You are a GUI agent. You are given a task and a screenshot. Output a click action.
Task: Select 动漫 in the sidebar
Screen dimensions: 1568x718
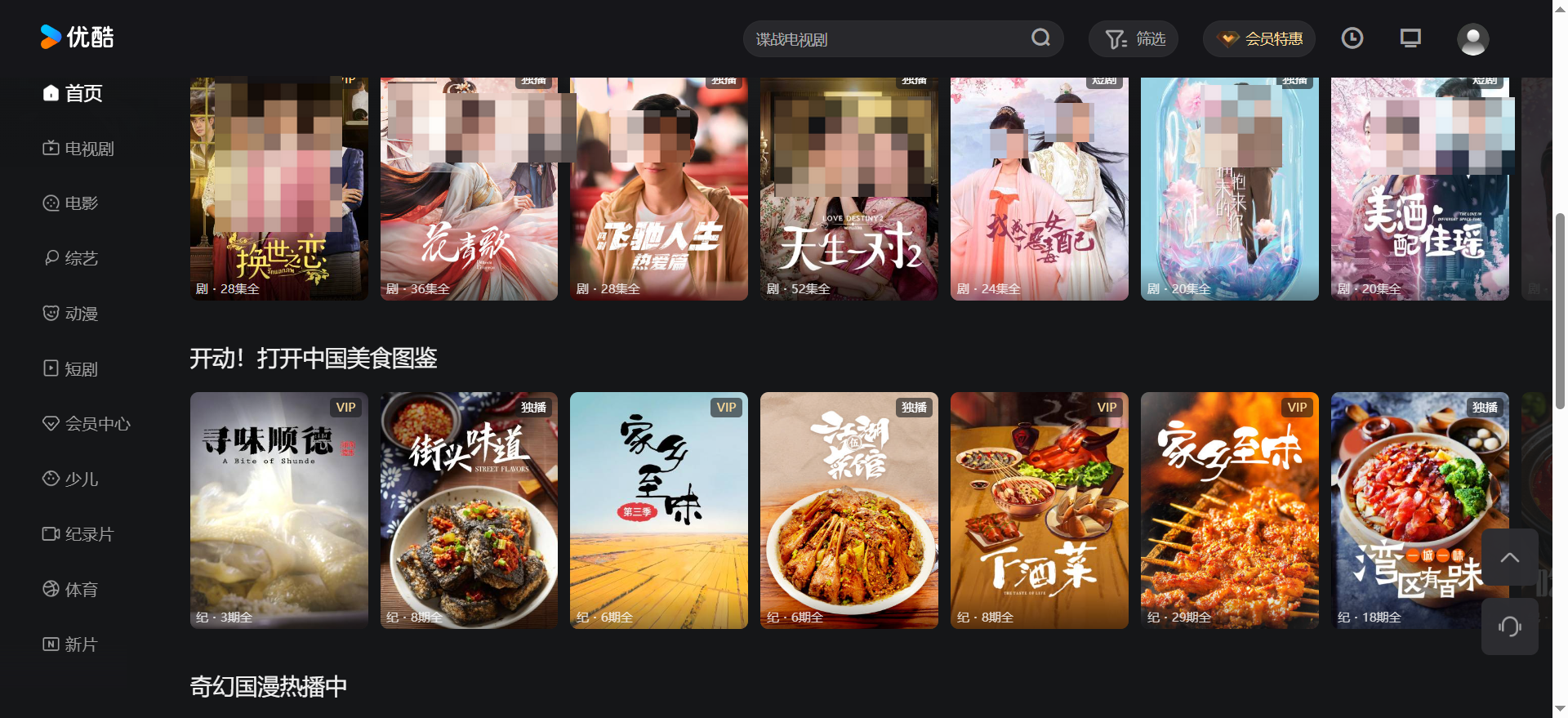tap(71, 314)
